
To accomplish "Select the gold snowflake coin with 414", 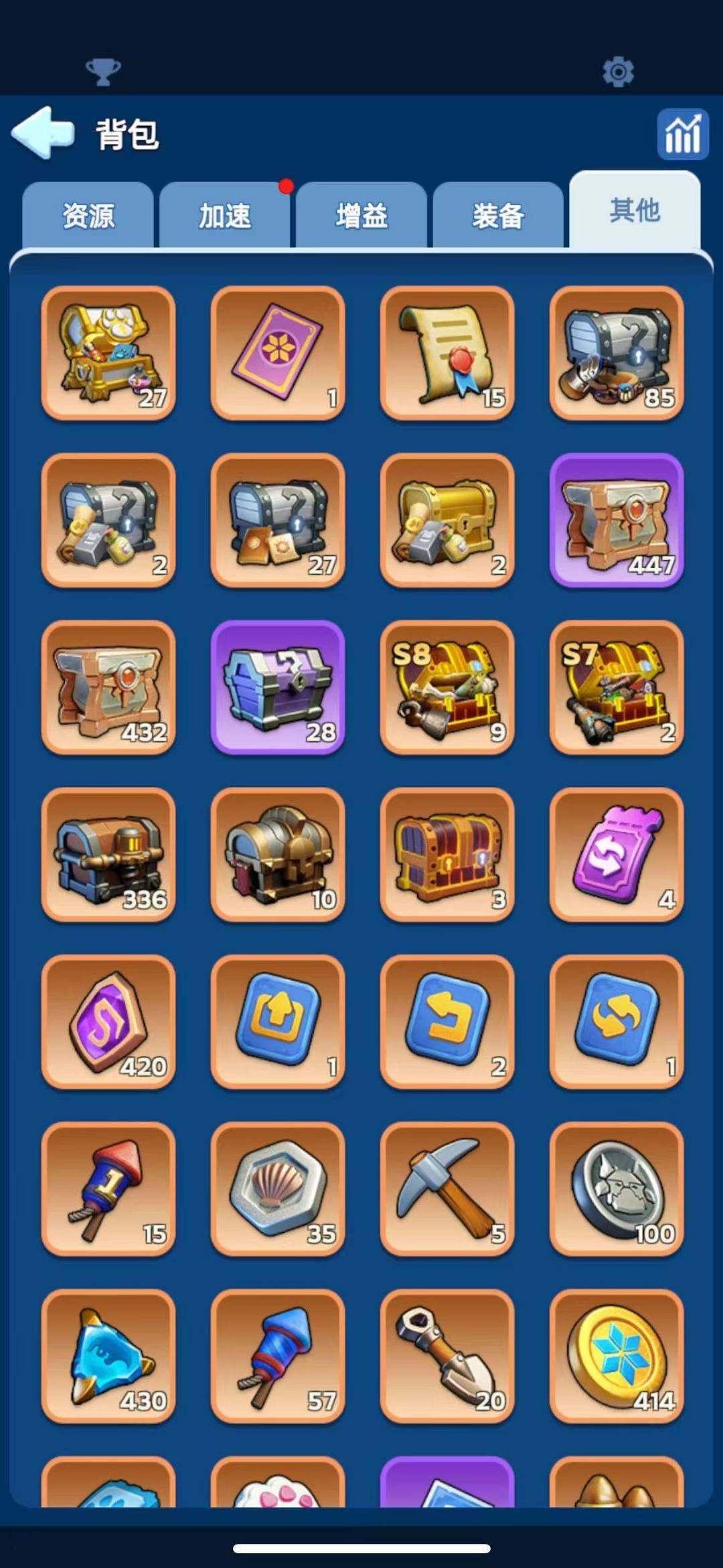I will pos(617,1356).
